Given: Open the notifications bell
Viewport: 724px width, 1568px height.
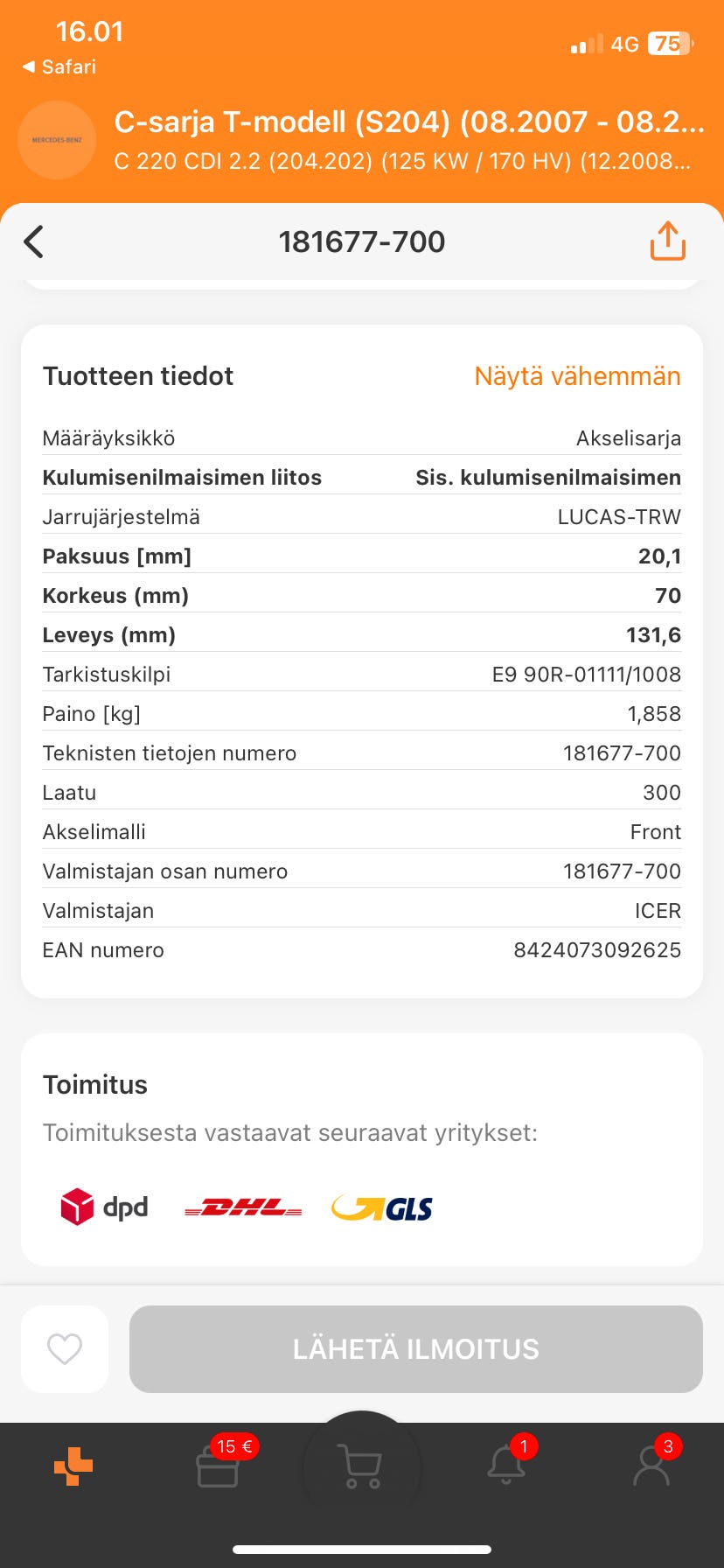Looking at the screenshot, I should [x=506, y=1466].
